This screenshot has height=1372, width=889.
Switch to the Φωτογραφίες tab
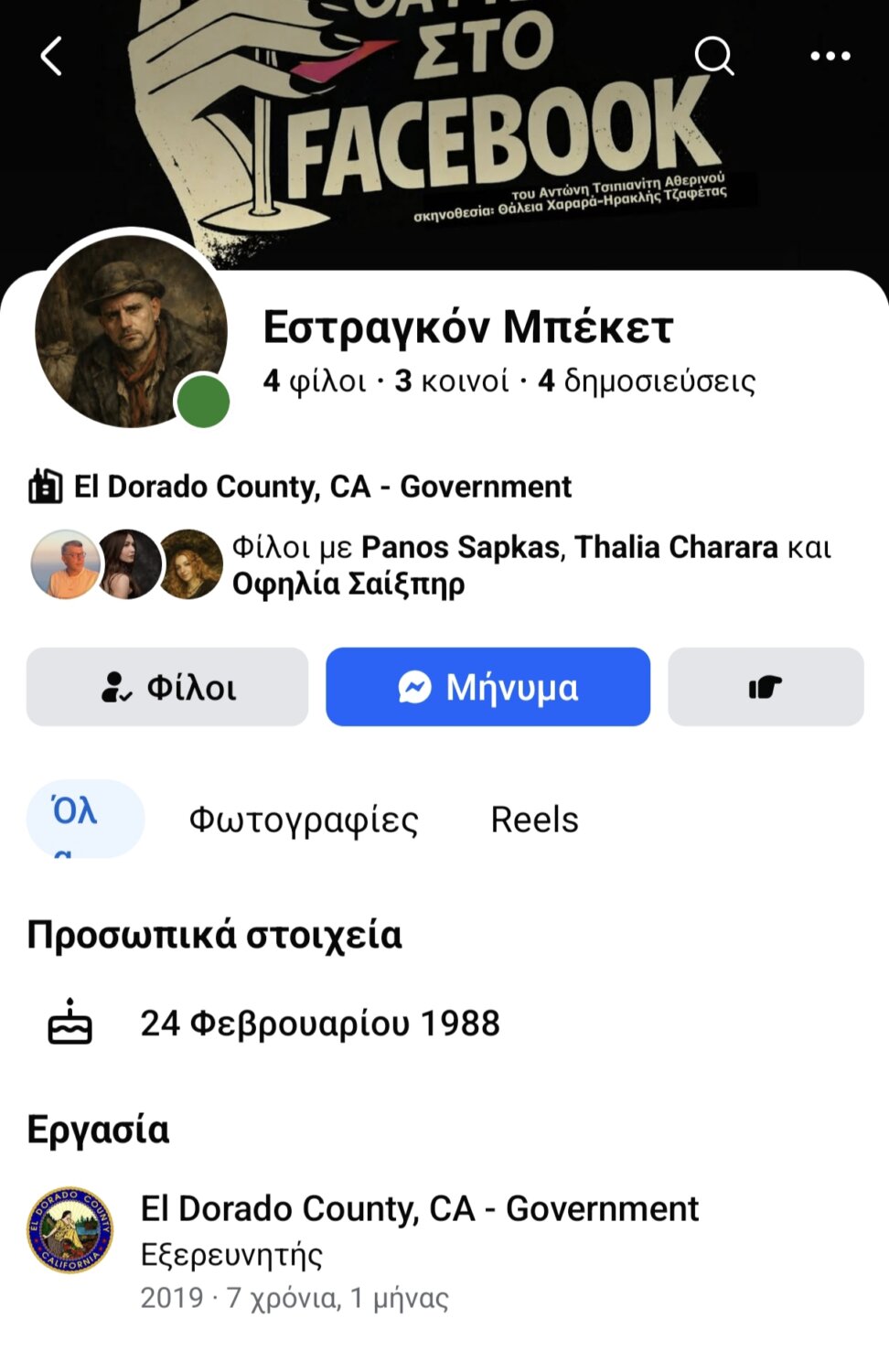pos(304,820)
